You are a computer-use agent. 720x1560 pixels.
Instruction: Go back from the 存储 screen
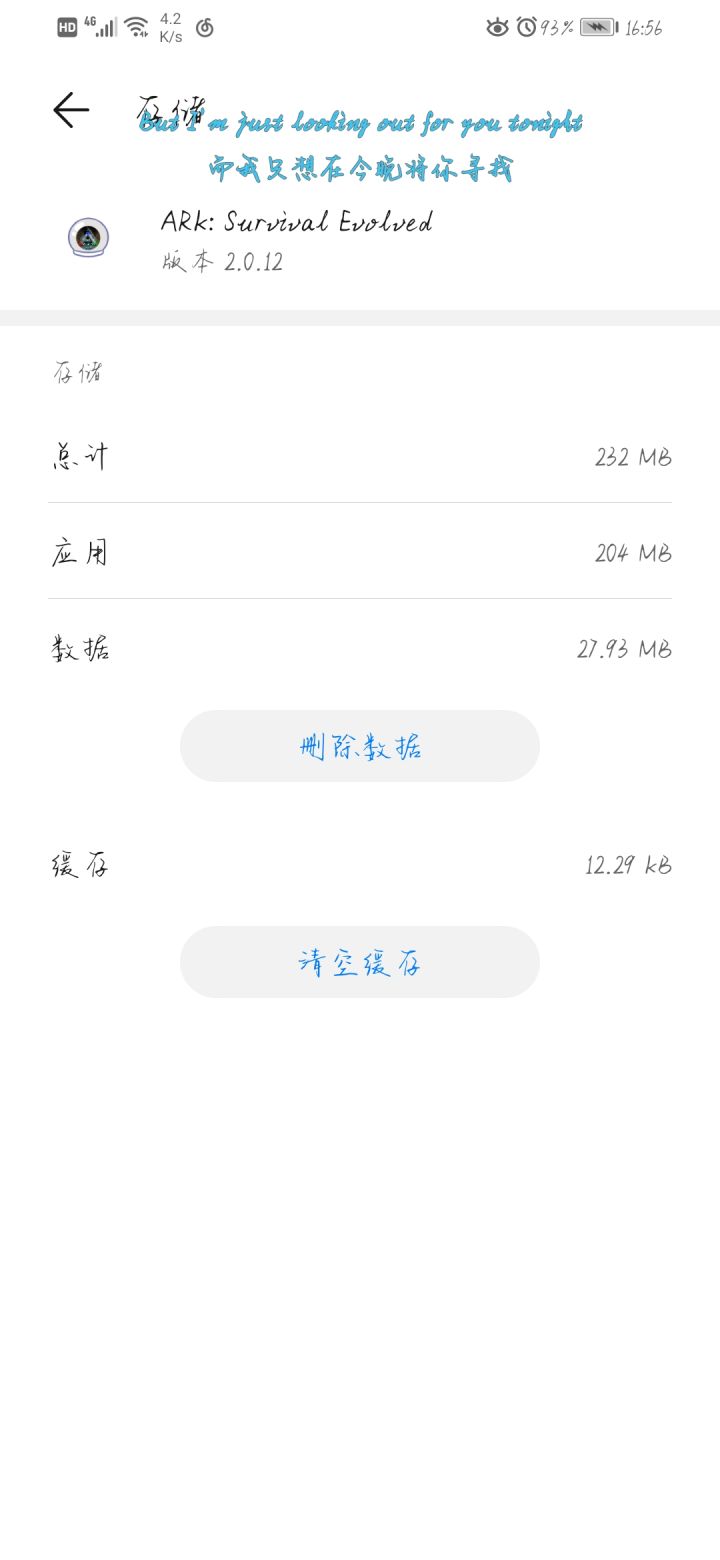tap(71, 110)
